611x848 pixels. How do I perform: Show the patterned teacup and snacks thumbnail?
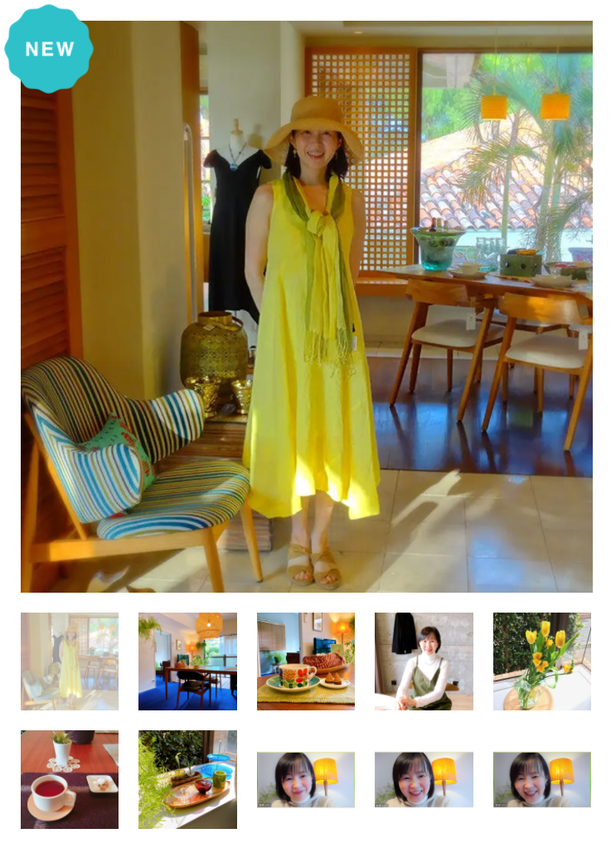point(305,661)
